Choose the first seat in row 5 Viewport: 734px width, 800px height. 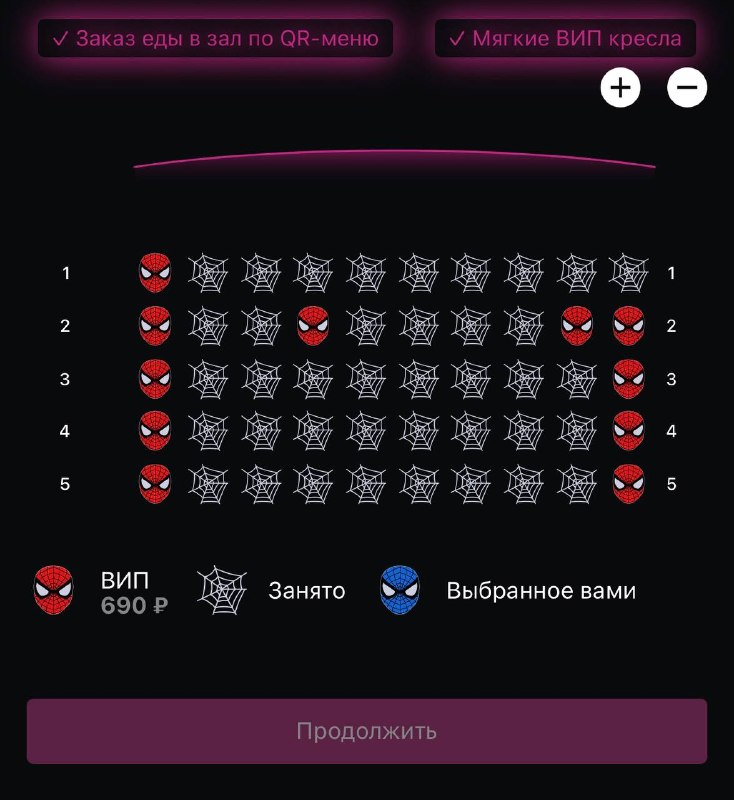[155, 484]
